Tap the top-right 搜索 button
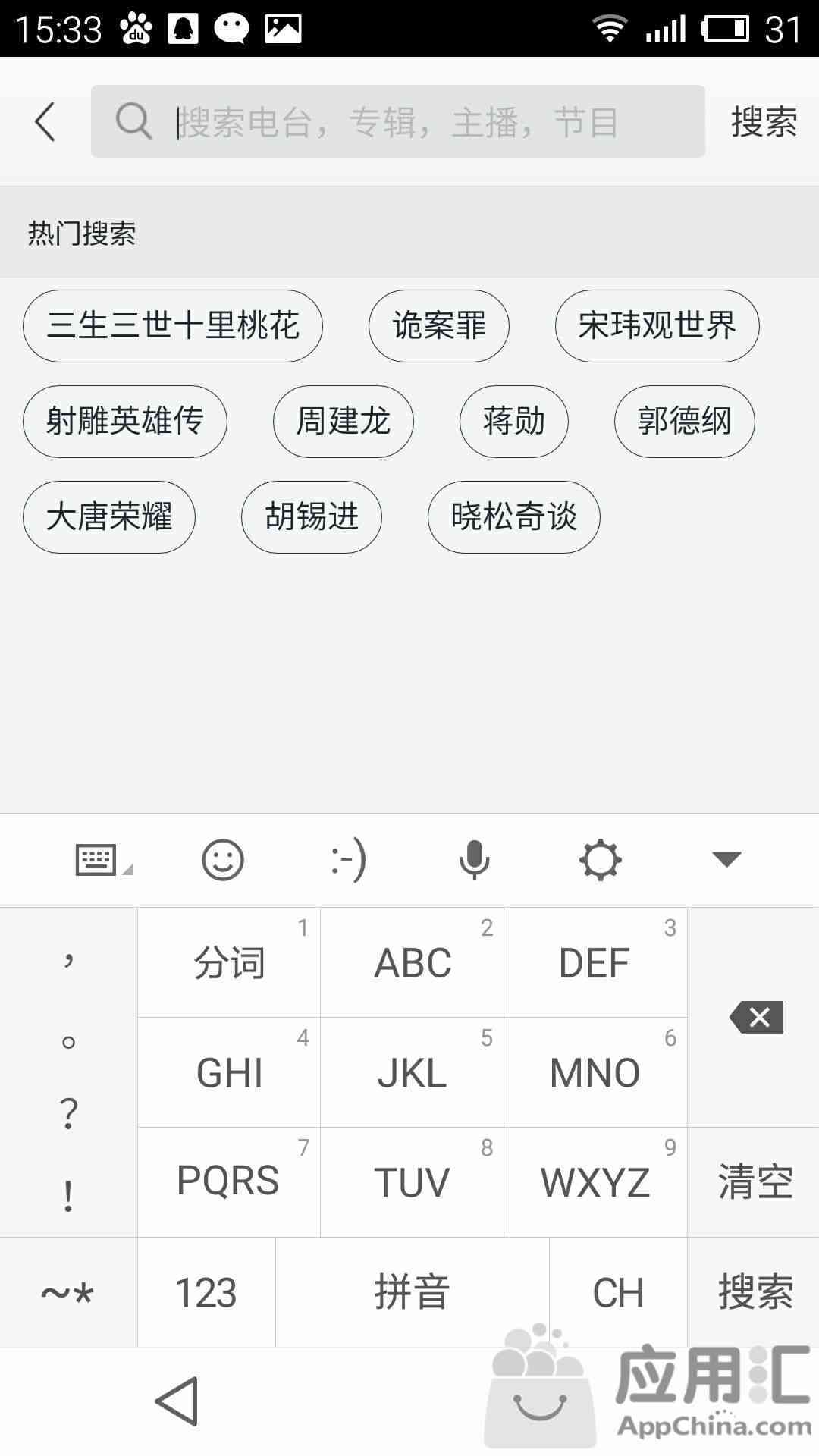 click(764, 121)
